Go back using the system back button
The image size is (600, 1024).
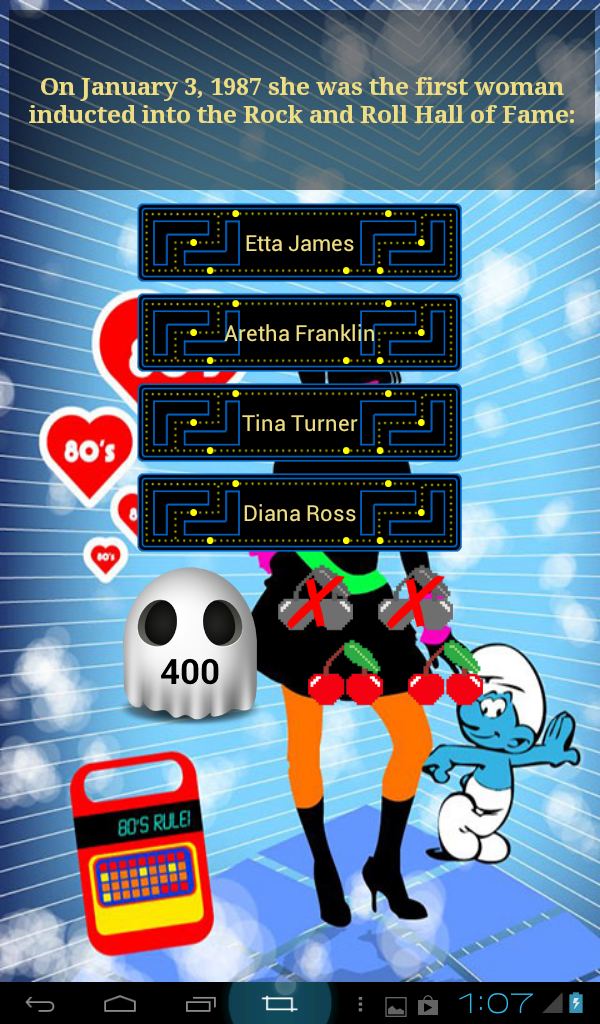tap(40, 1003)
